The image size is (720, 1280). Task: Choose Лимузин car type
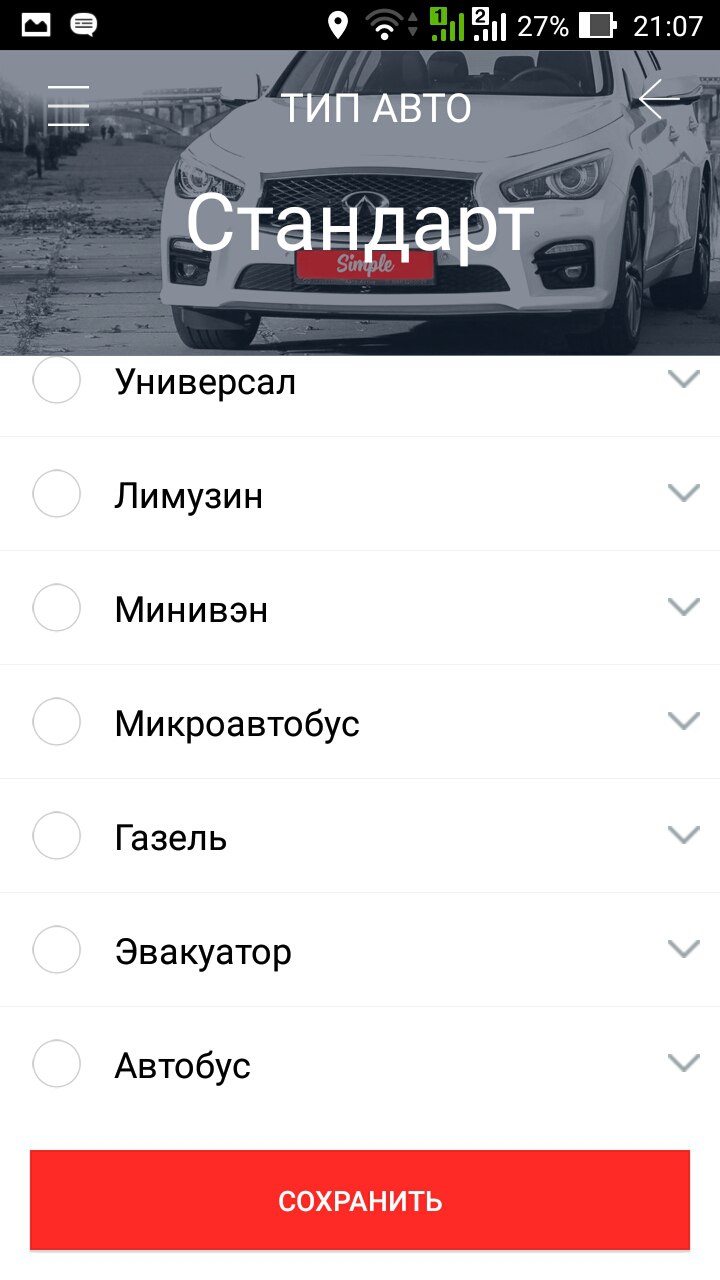pyautogui.click(x=57, y=494)
